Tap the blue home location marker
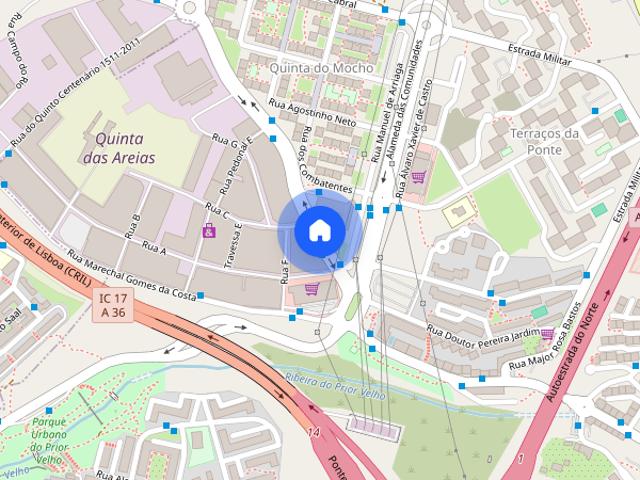Screen dimensions: 640x480 (x=319, y=231)
